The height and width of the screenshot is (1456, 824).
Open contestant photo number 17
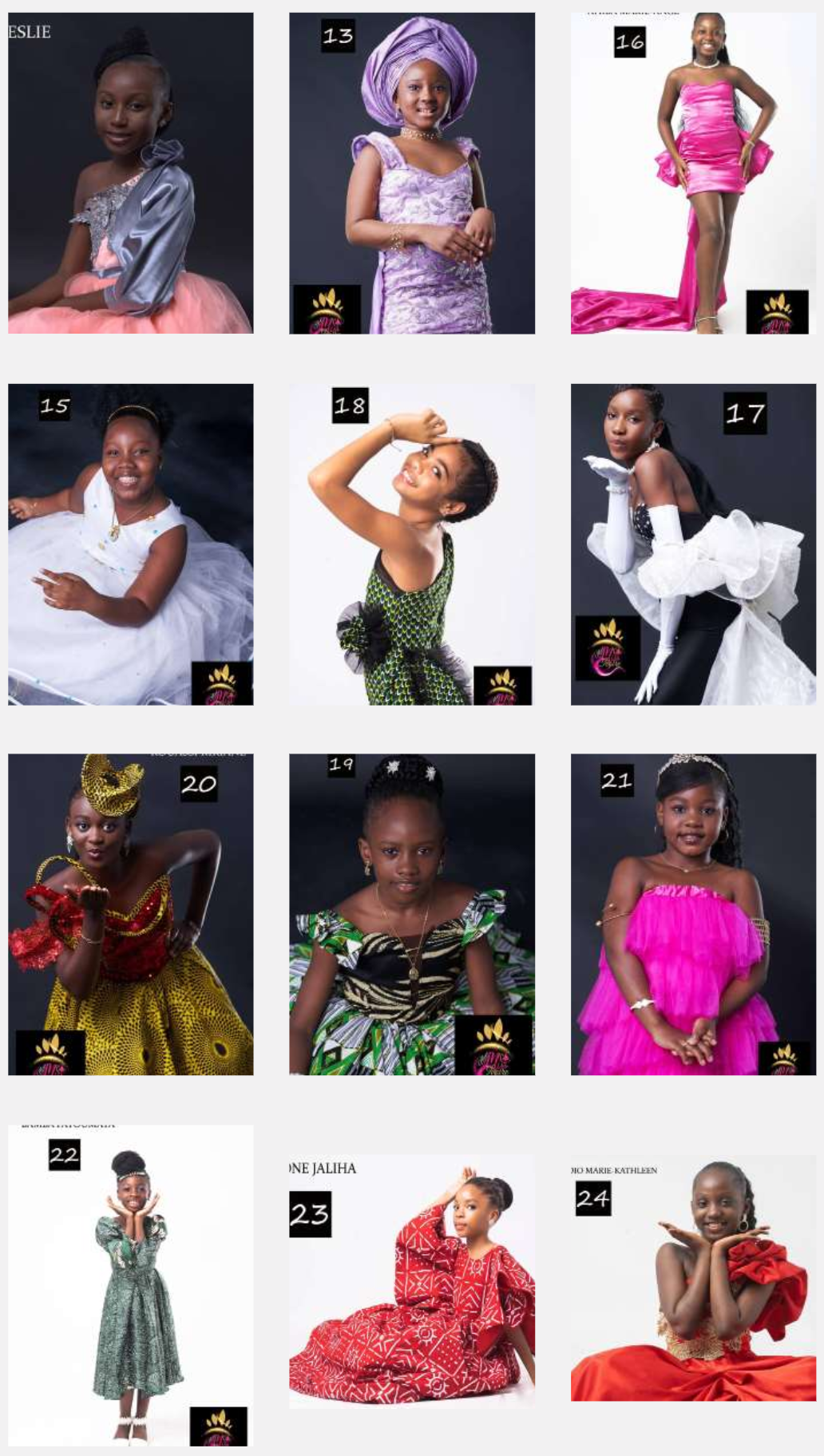693,544
